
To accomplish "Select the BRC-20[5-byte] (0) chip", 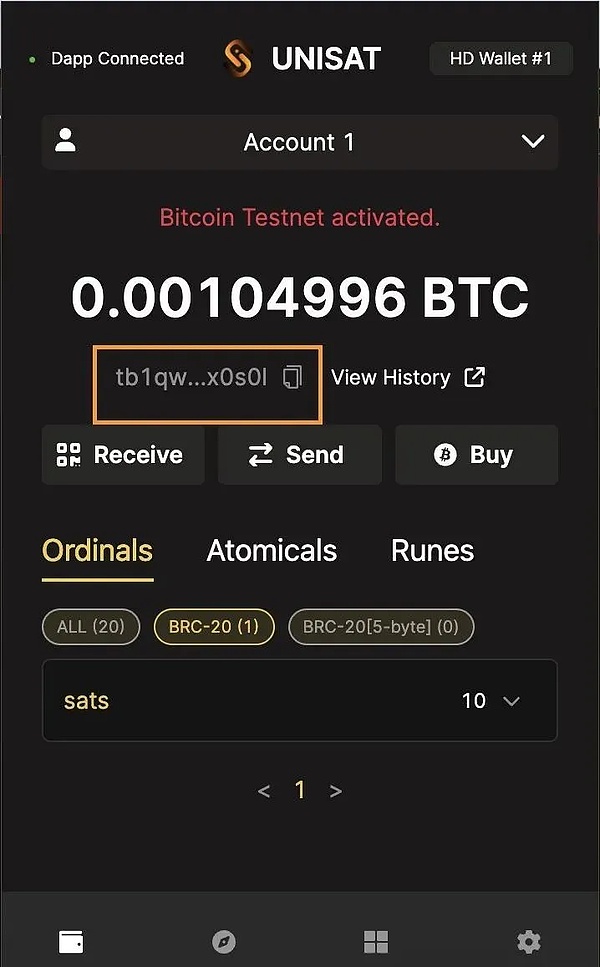I will pyautogui.click(x=381, y=627).
